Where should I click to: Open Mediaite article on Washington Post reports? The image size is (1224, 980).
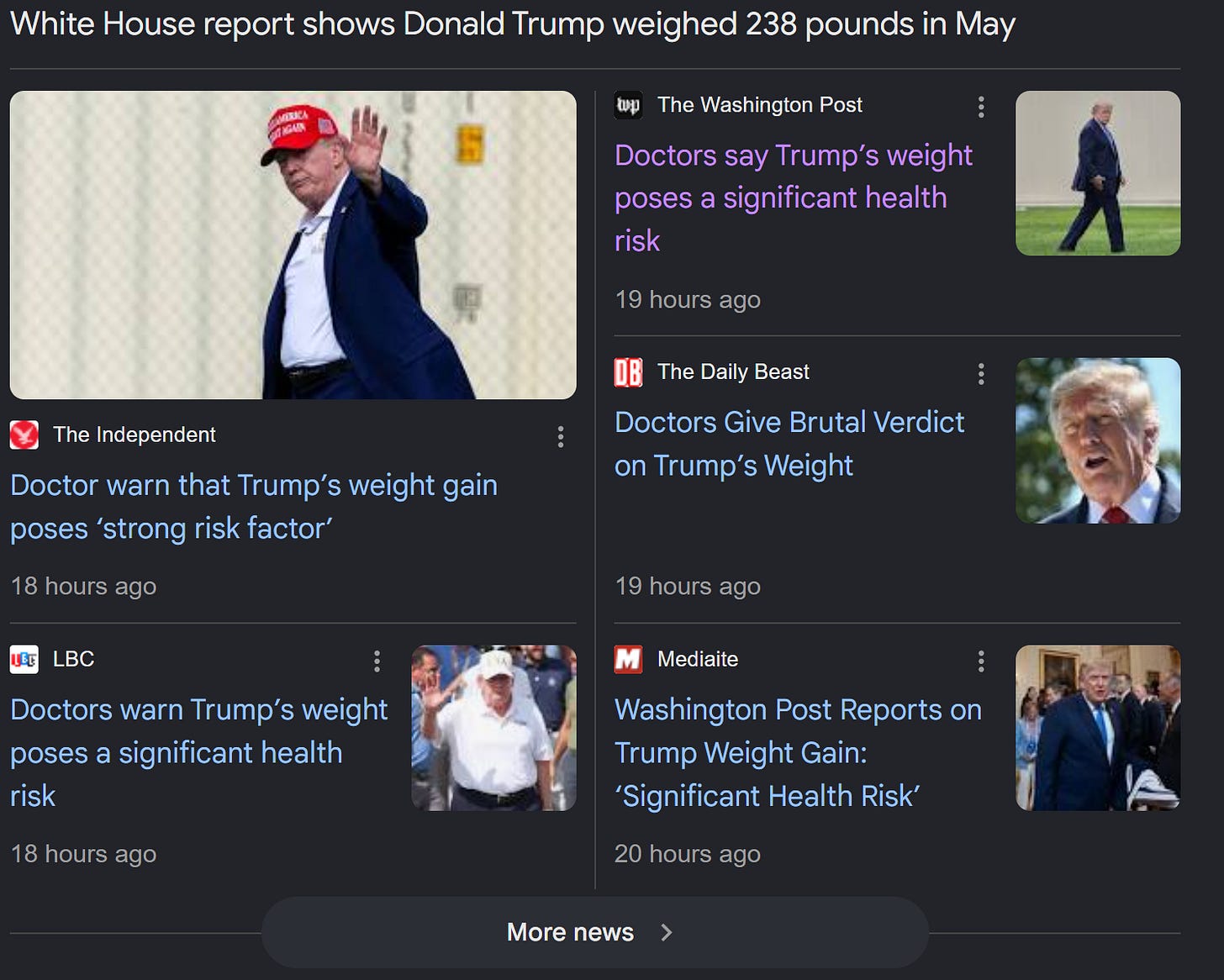point(798,752)
